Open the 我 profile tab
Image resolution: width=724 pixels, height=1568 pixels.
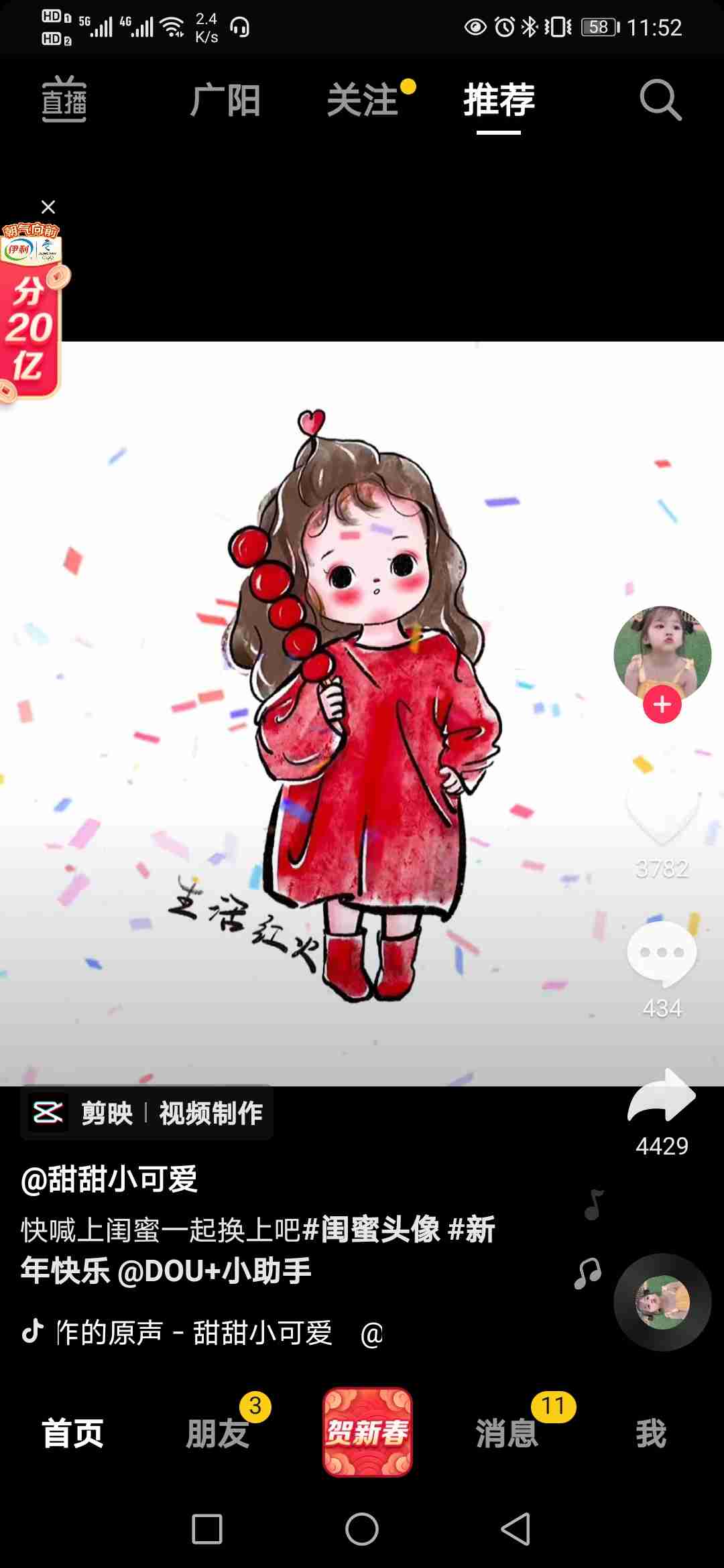click(651, 1434)
